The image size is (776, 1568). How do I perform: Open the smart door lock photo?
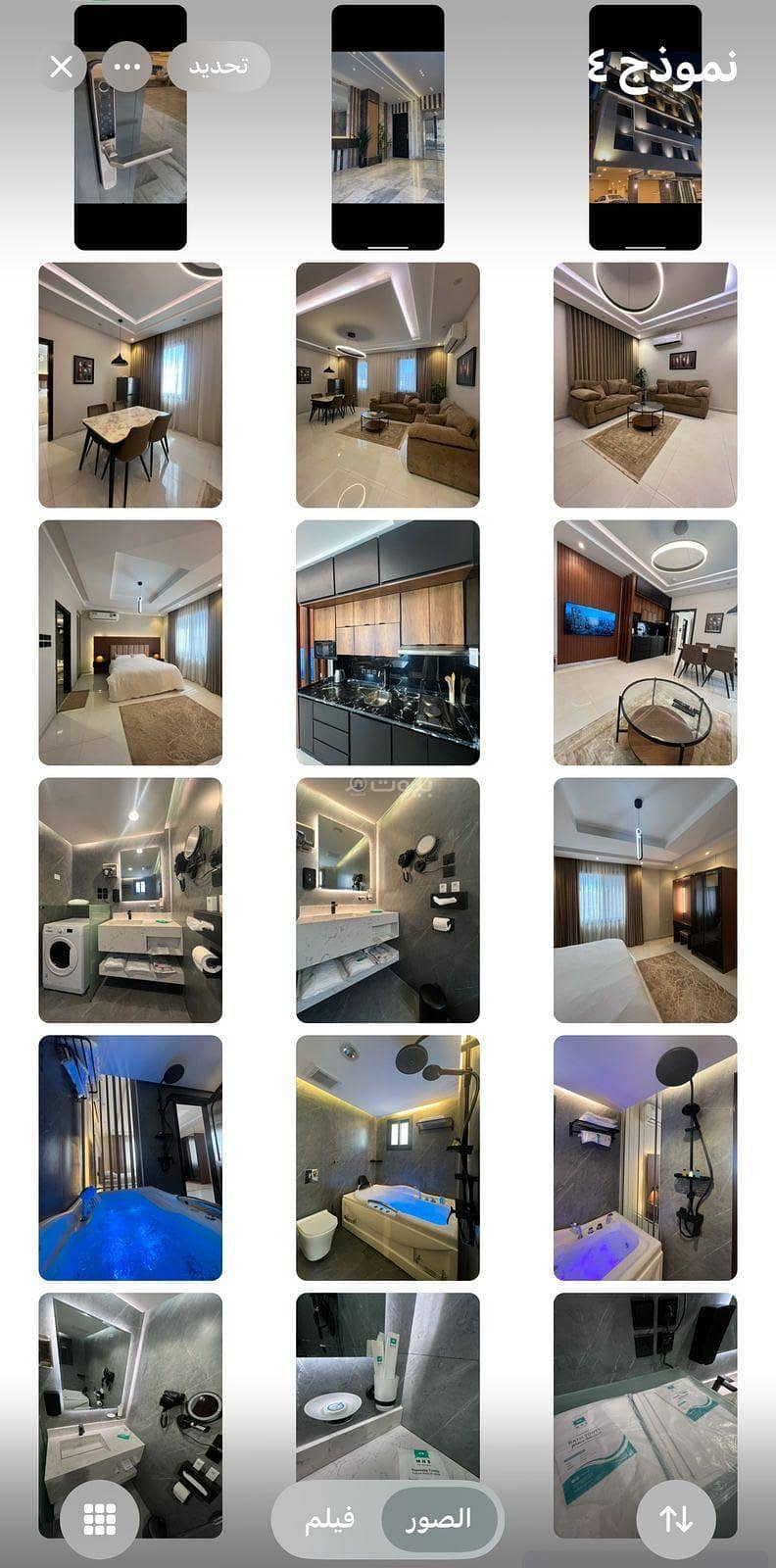click(130, 147)
